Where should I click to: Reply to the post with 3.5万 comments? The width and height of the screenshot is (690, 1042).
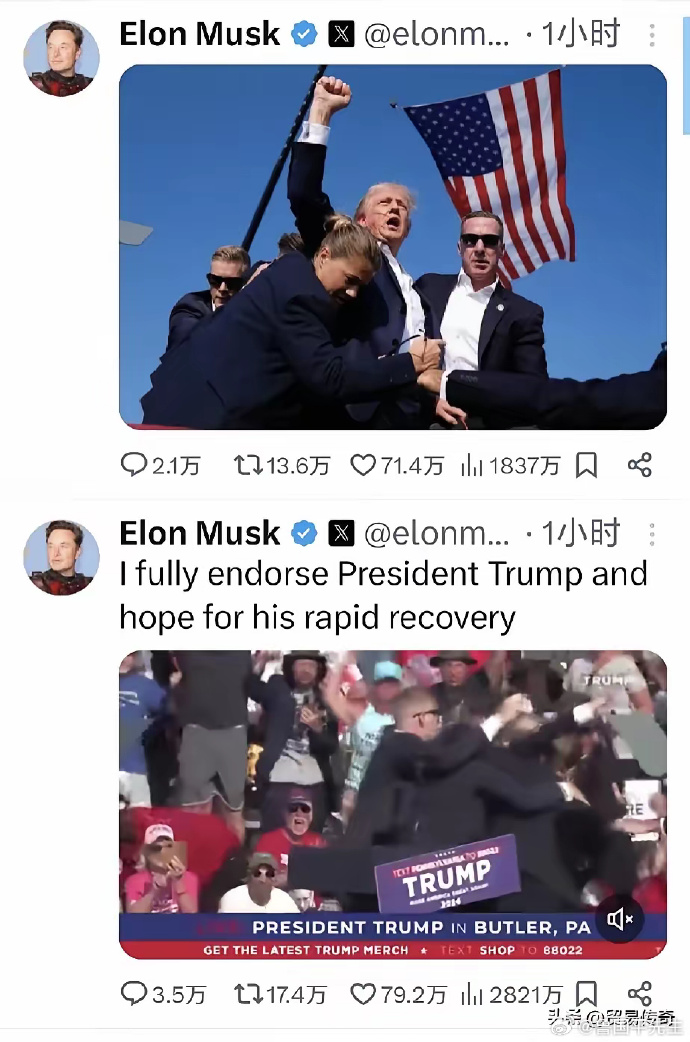134,994
